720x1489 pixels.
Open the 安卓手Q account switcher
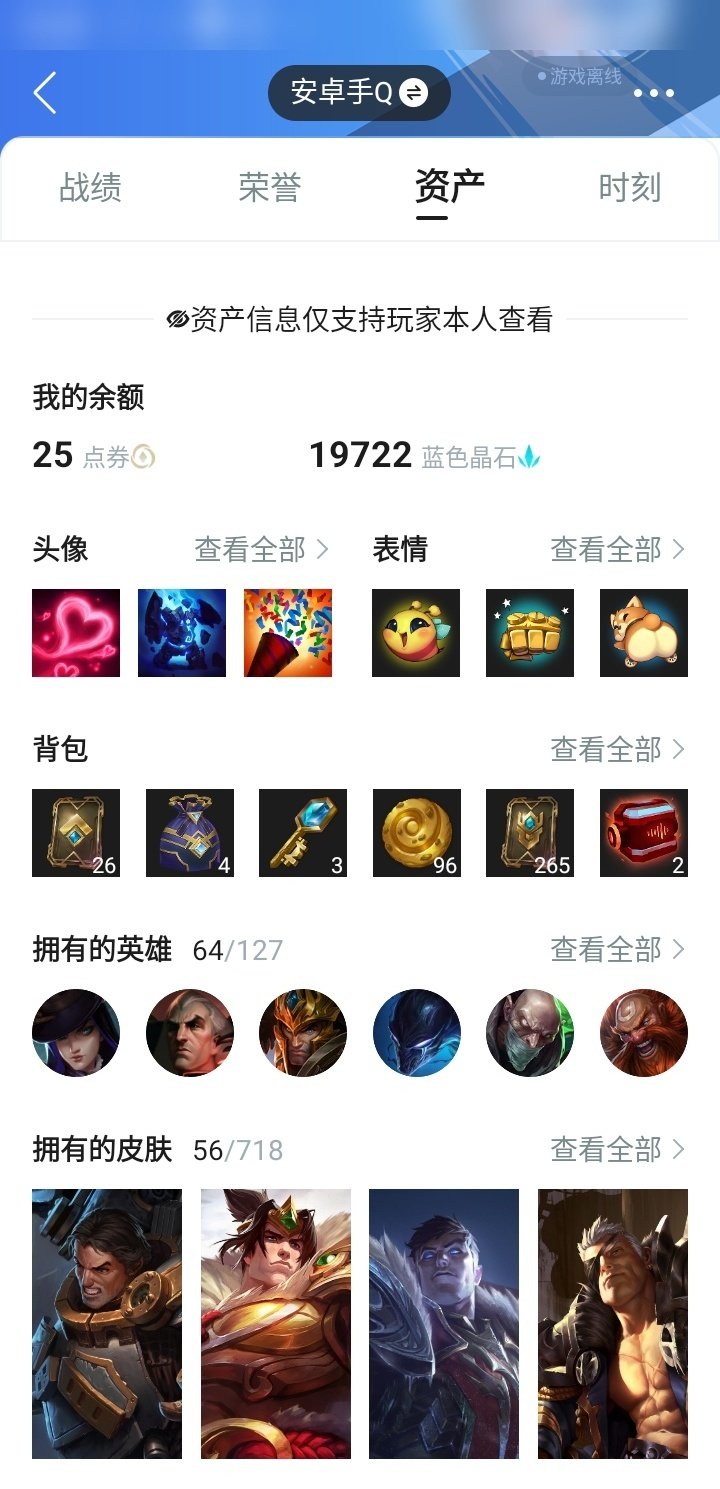[x=360, y=92]
